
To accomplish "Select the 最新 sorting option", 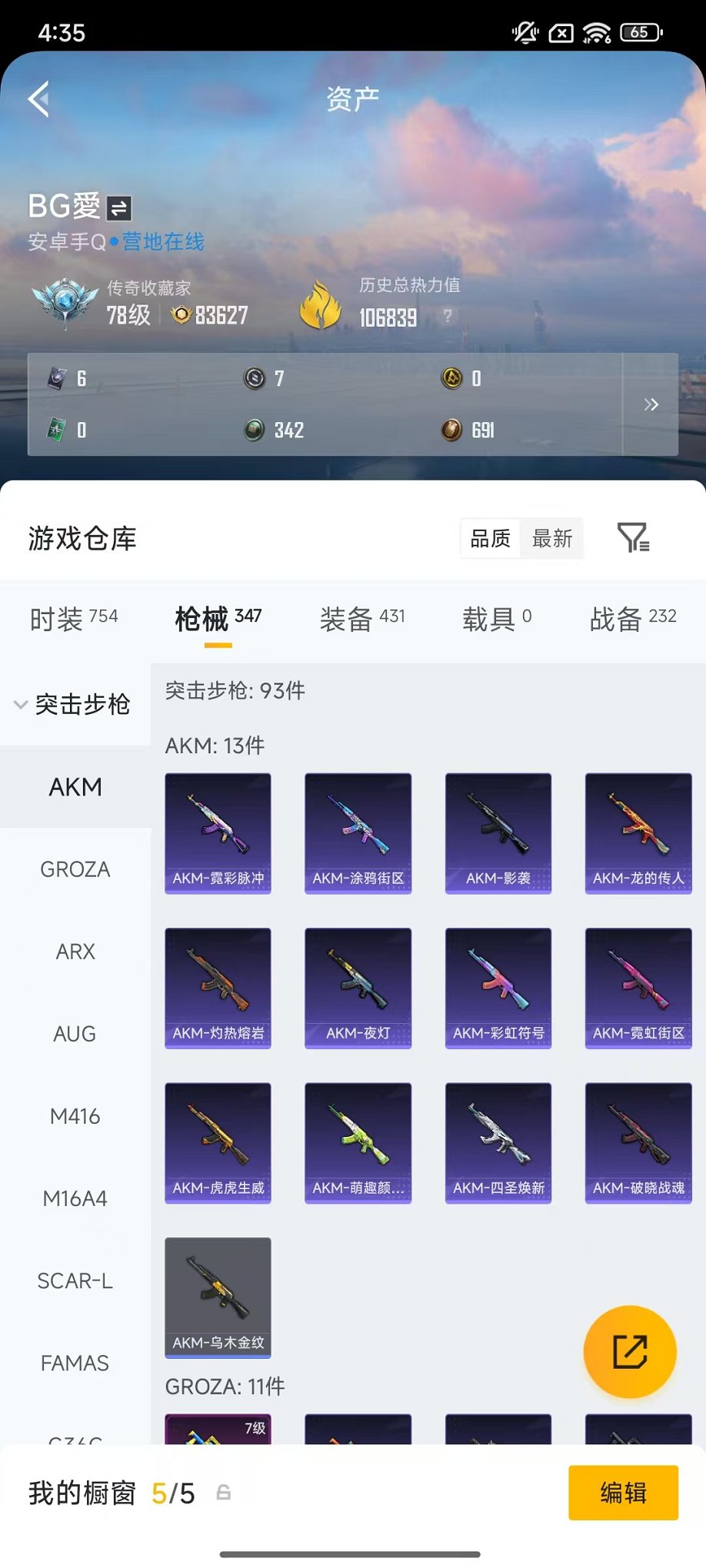I will [x=551, y=539].
